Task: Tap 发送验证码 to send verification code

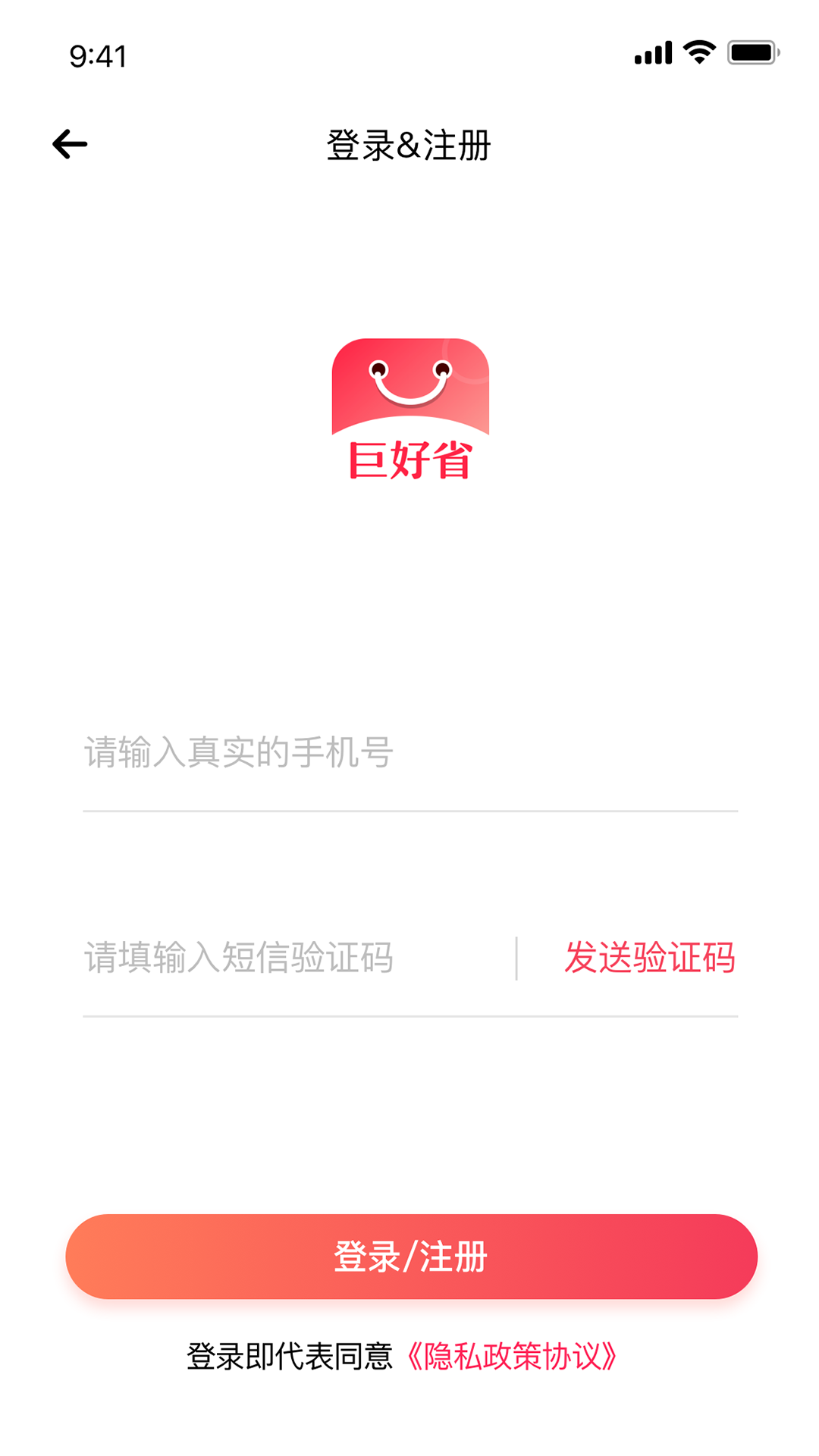Action: 651,957
